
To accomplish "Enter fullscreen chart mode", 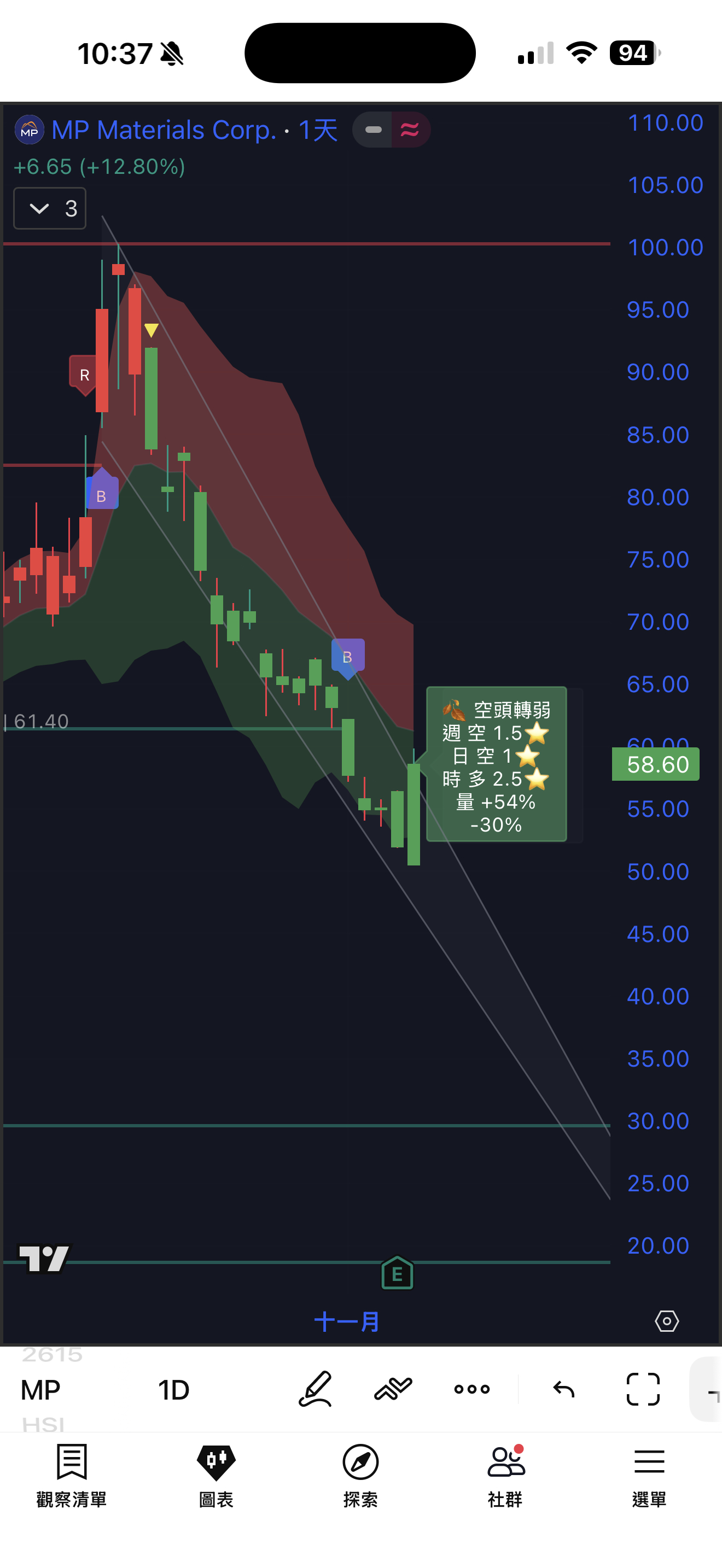I will point(643,1389).
